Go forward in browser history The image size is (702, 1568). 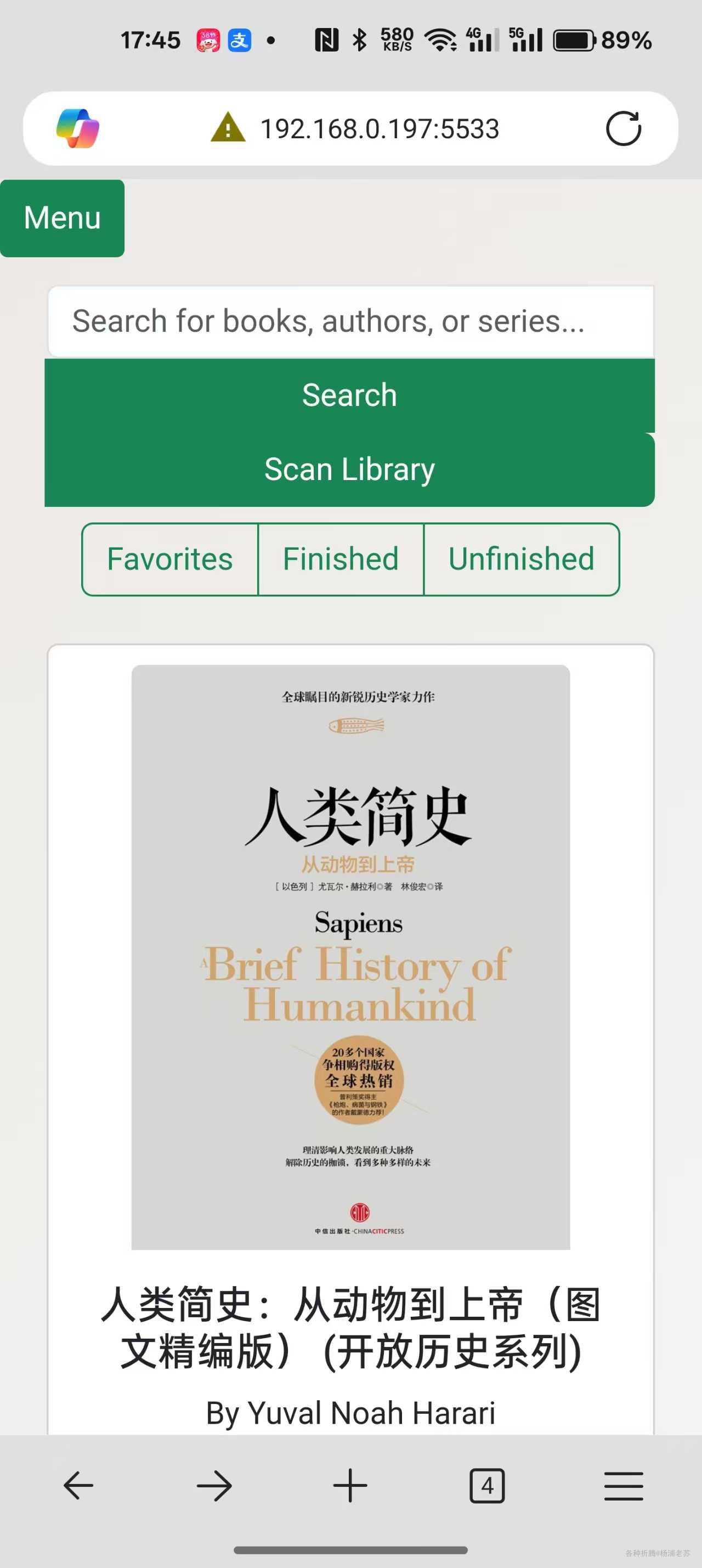tap(214, 1485)
